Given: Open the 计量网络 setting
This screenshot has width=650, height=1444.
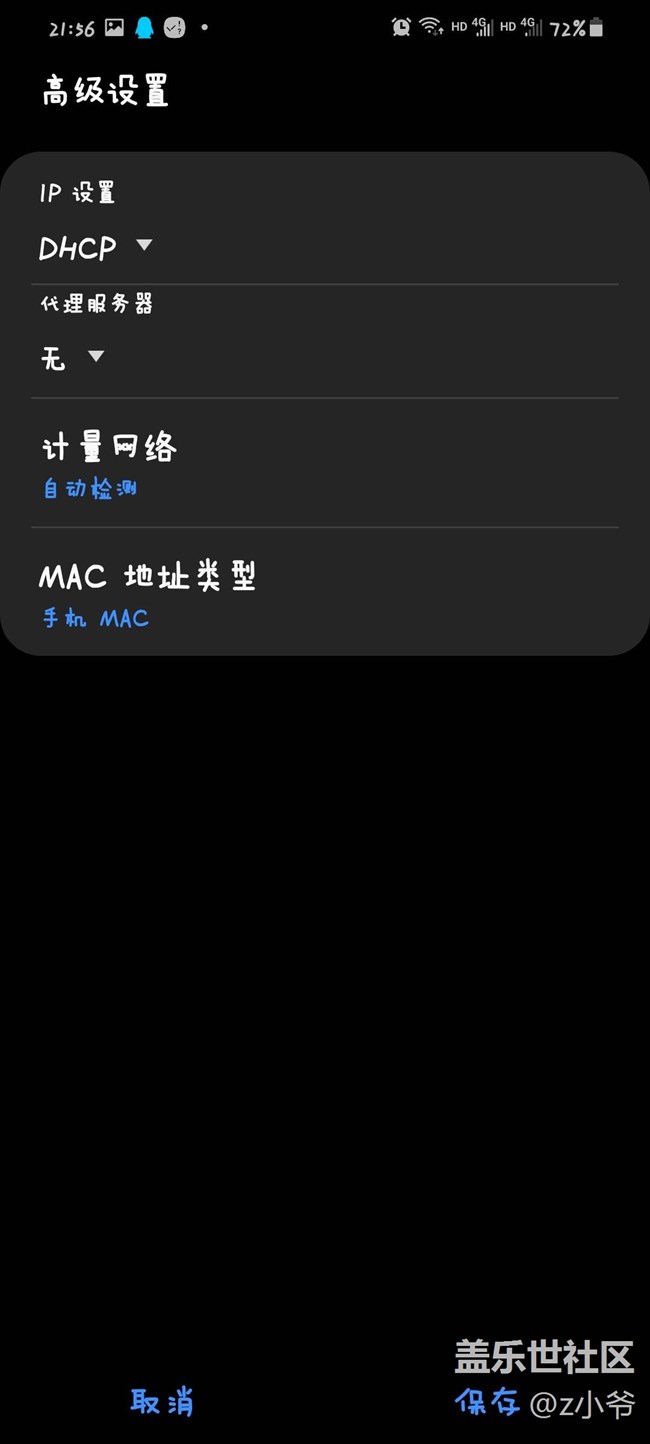Looking at the screenshot, I should tap(325, 463).
